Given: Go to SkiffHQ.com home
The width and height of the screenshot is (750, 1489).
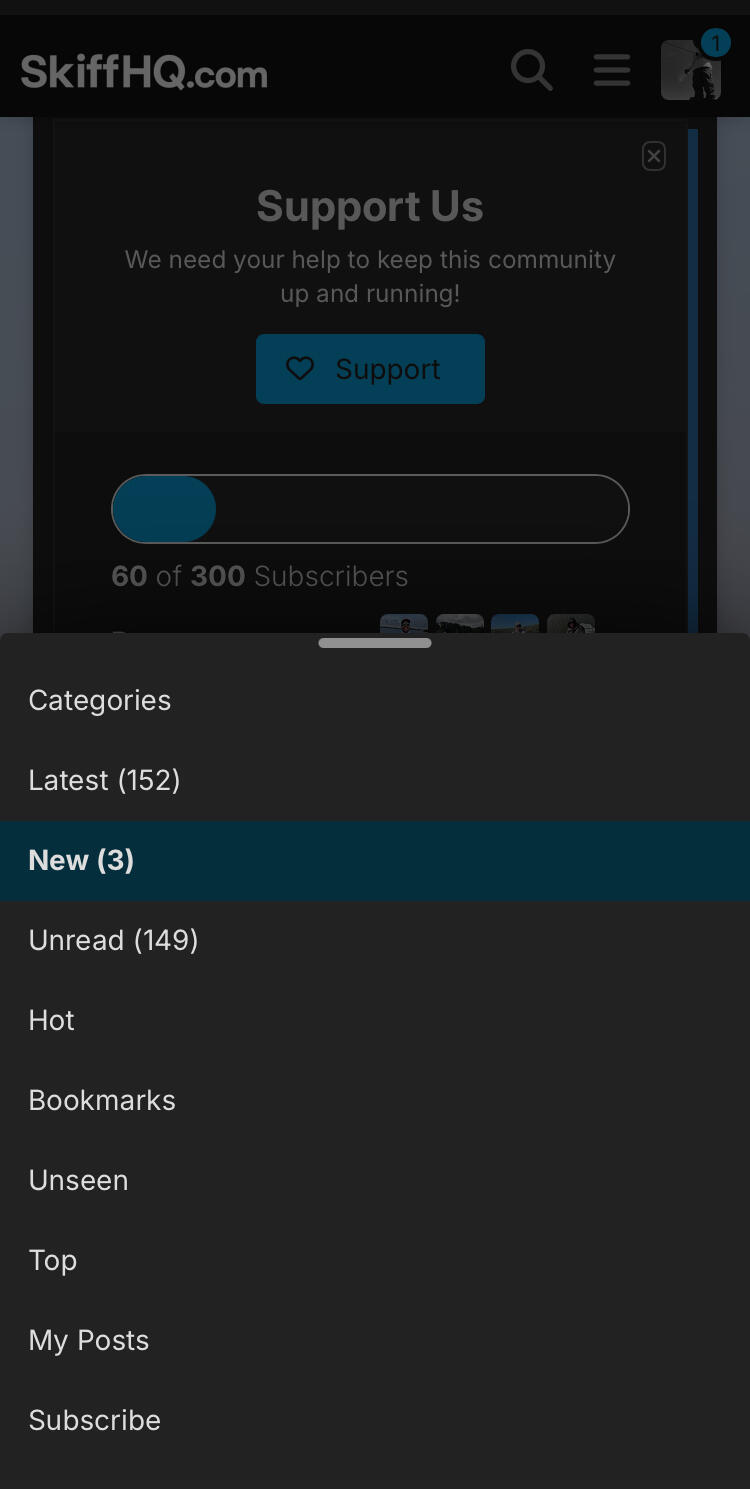Looking at the screenshot, I should (144, 72).
